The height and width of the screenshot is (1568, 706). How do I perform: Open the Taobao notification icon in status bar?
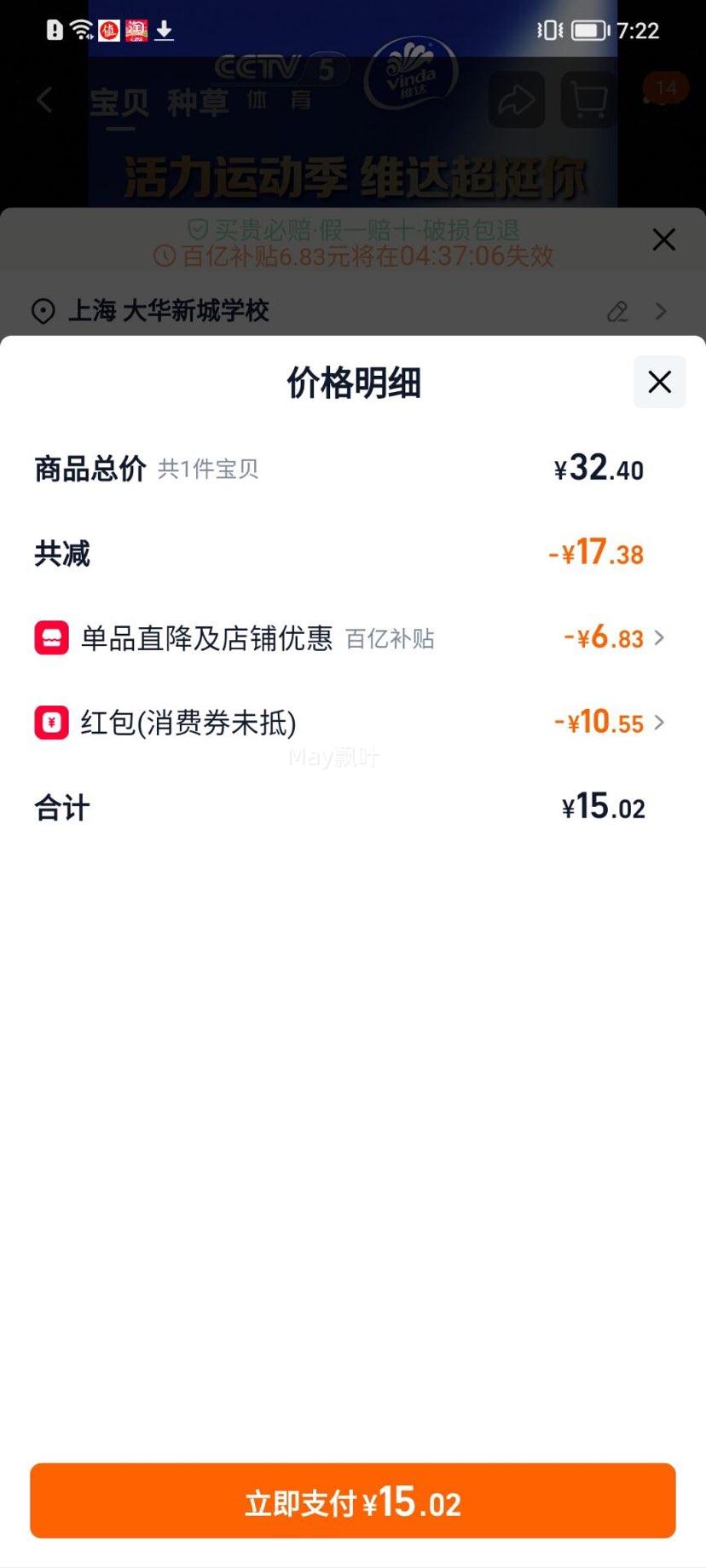[136, 31]
